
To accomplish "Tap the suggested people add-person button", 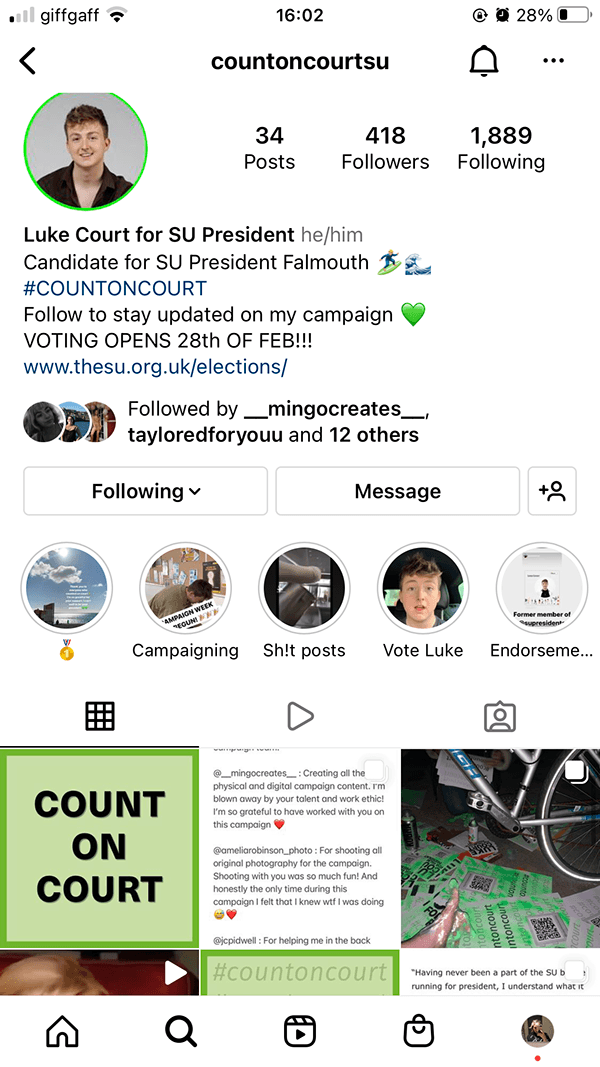I will point(552,491).
